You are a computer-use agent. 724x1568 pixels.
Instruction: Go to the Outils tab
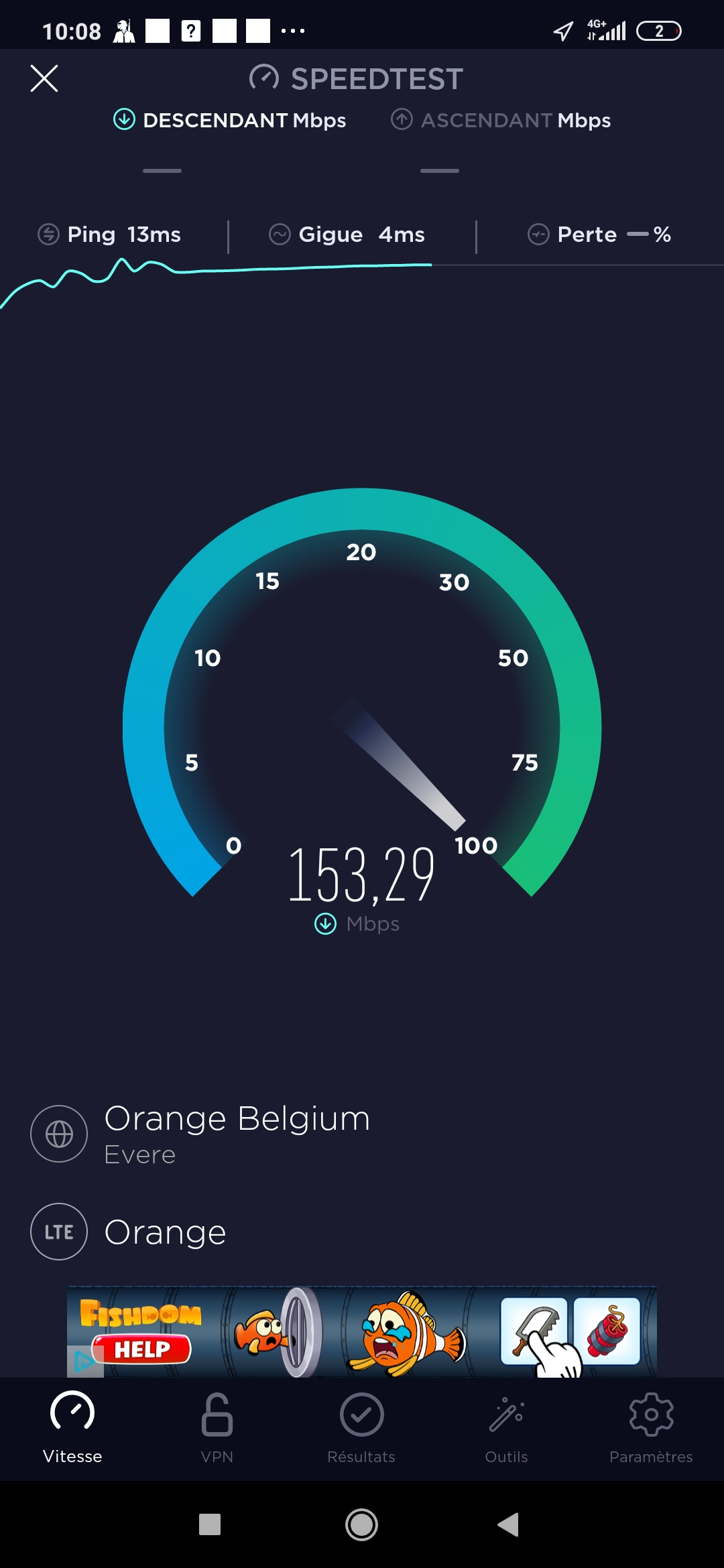(x=506, y=1429)
